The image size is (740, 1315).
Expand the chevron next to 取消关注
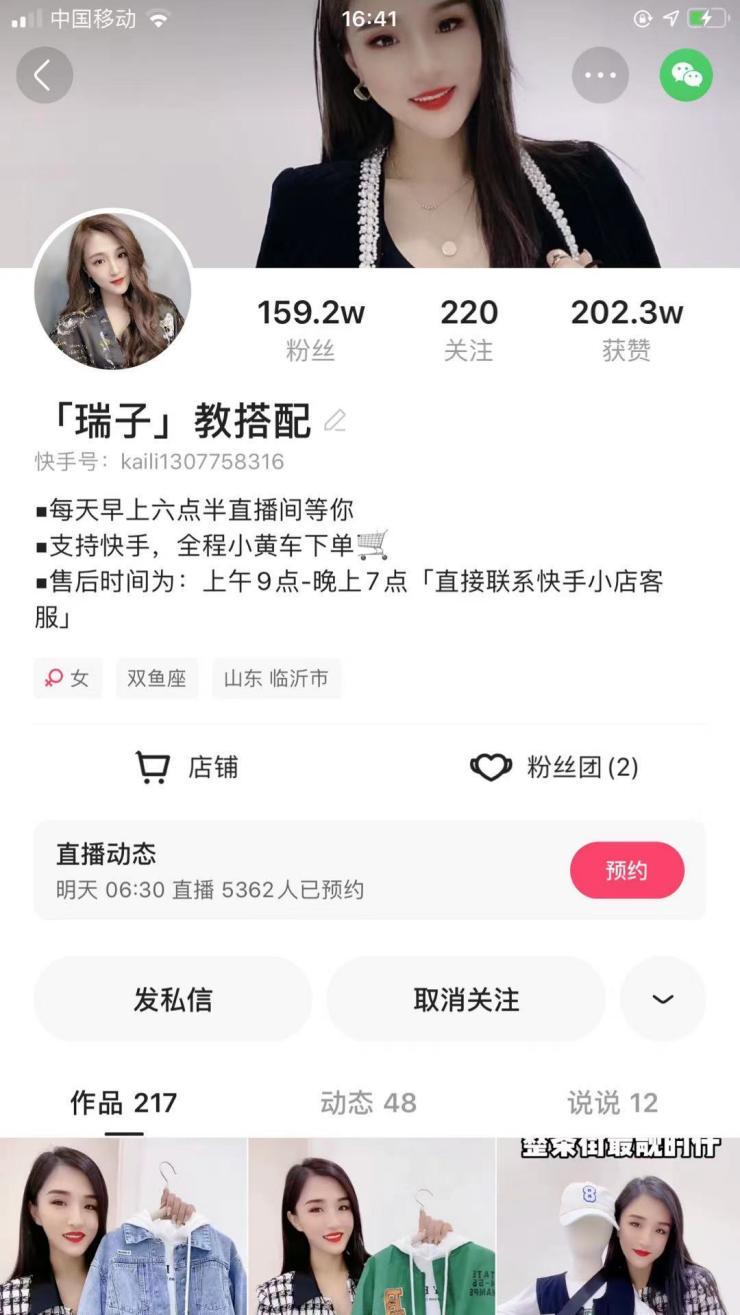(663, 998)
